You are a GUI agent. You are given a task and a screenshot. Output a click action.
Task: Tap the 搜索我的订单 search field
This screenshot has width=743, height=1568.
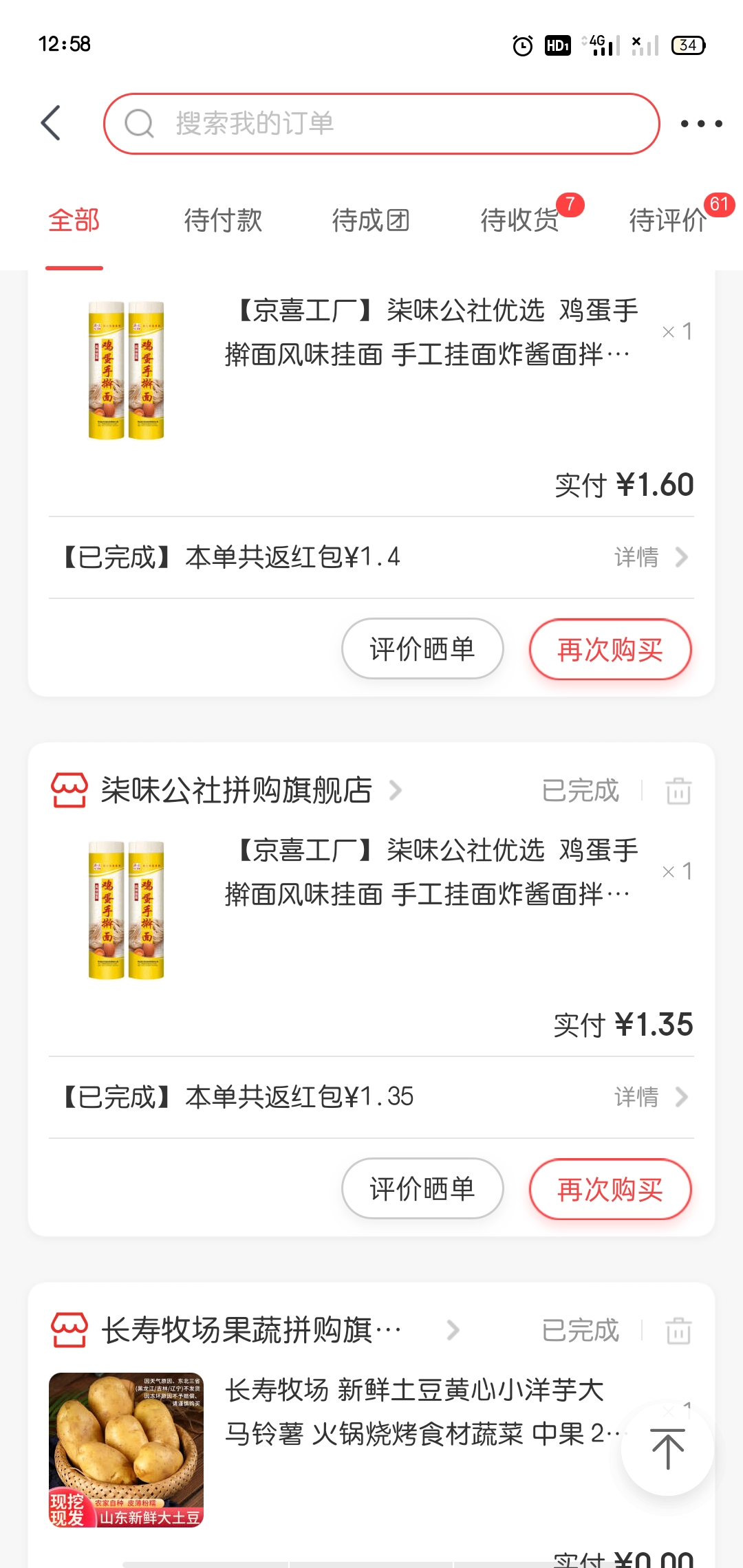click(382, 124)
